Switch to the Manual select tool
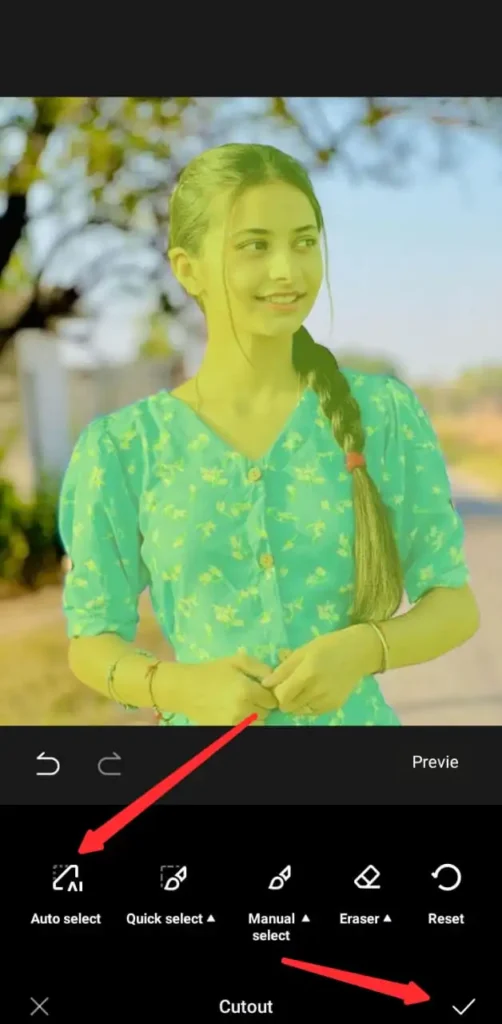 point(279,902)
